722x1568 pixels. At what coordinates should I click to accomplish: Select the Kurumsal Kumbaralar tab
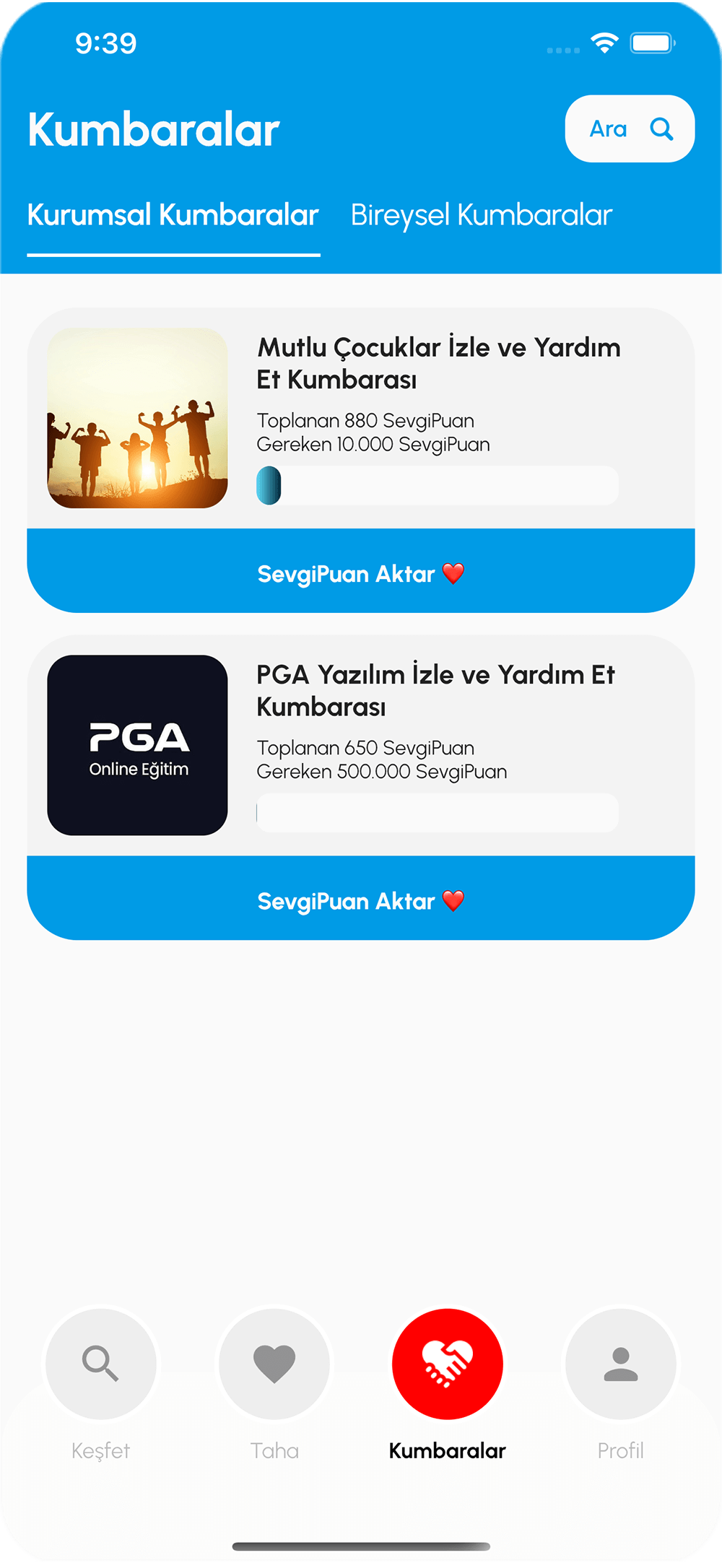[173, 215]
